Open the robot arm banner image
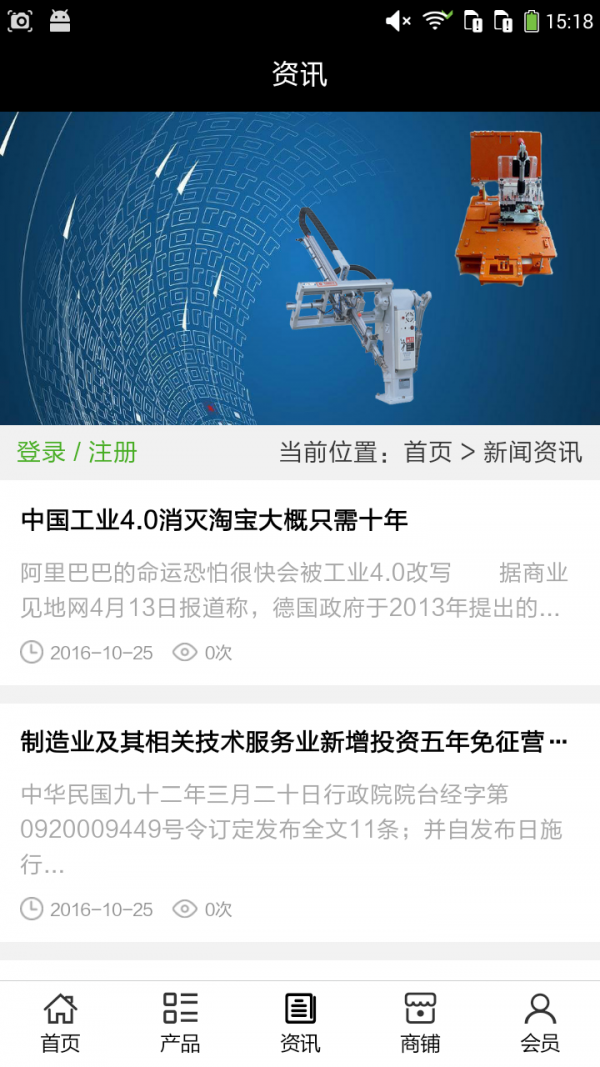Screen dimensions: 600x1067 click(300, 268)
